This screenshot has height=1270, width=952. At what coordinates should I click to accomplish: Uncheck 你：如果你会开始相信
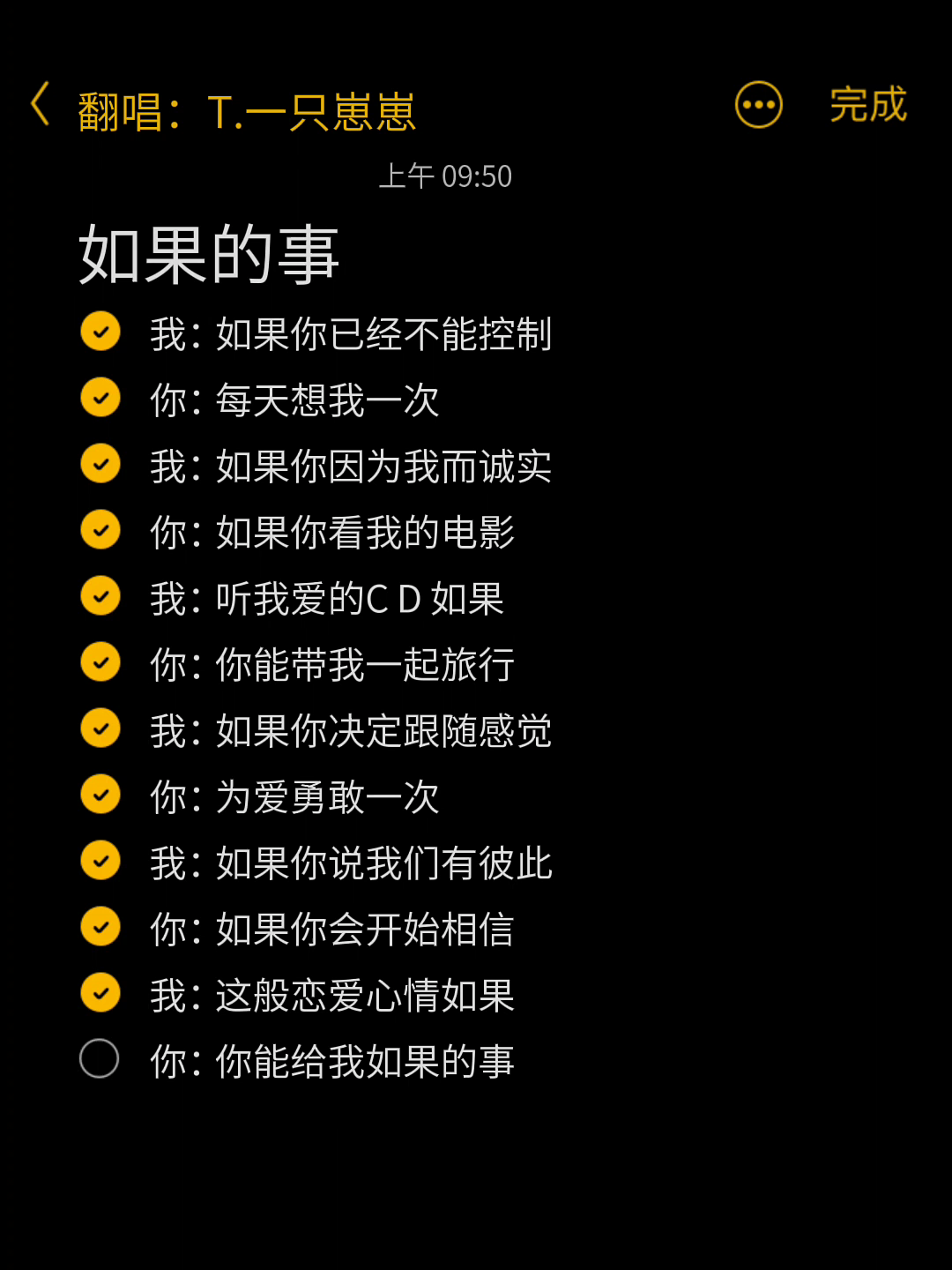[x=100, y=927]
